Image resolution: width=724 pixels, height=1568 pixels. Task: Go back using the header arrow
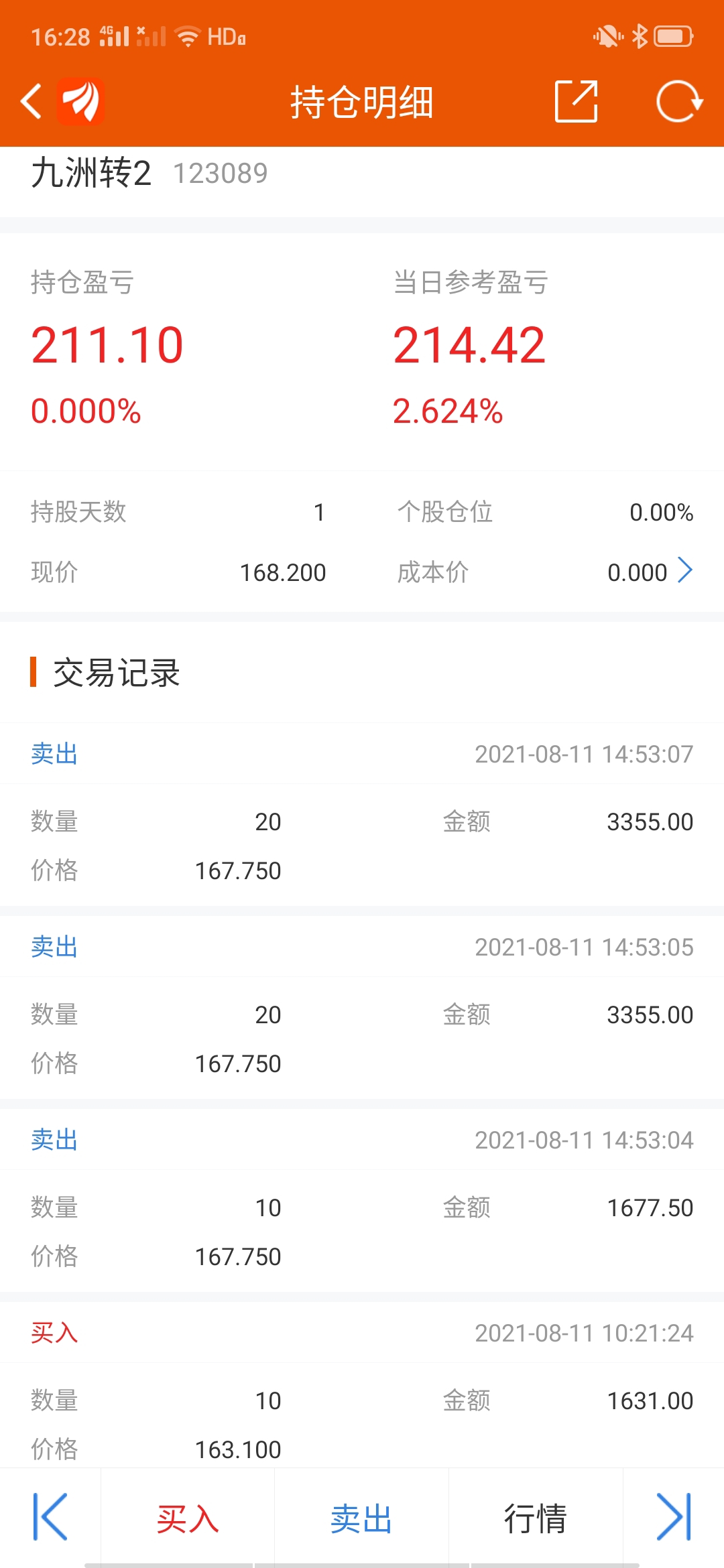coord(32,102)
